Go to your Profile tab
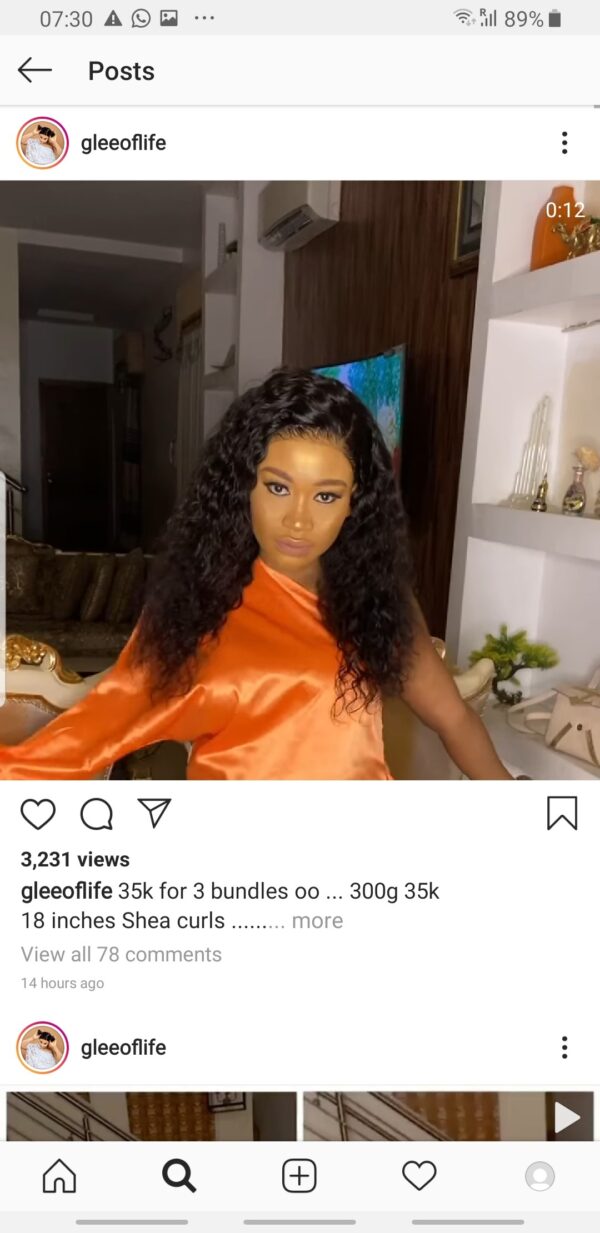This screenshot has height=1233, width=600. 540,1176
